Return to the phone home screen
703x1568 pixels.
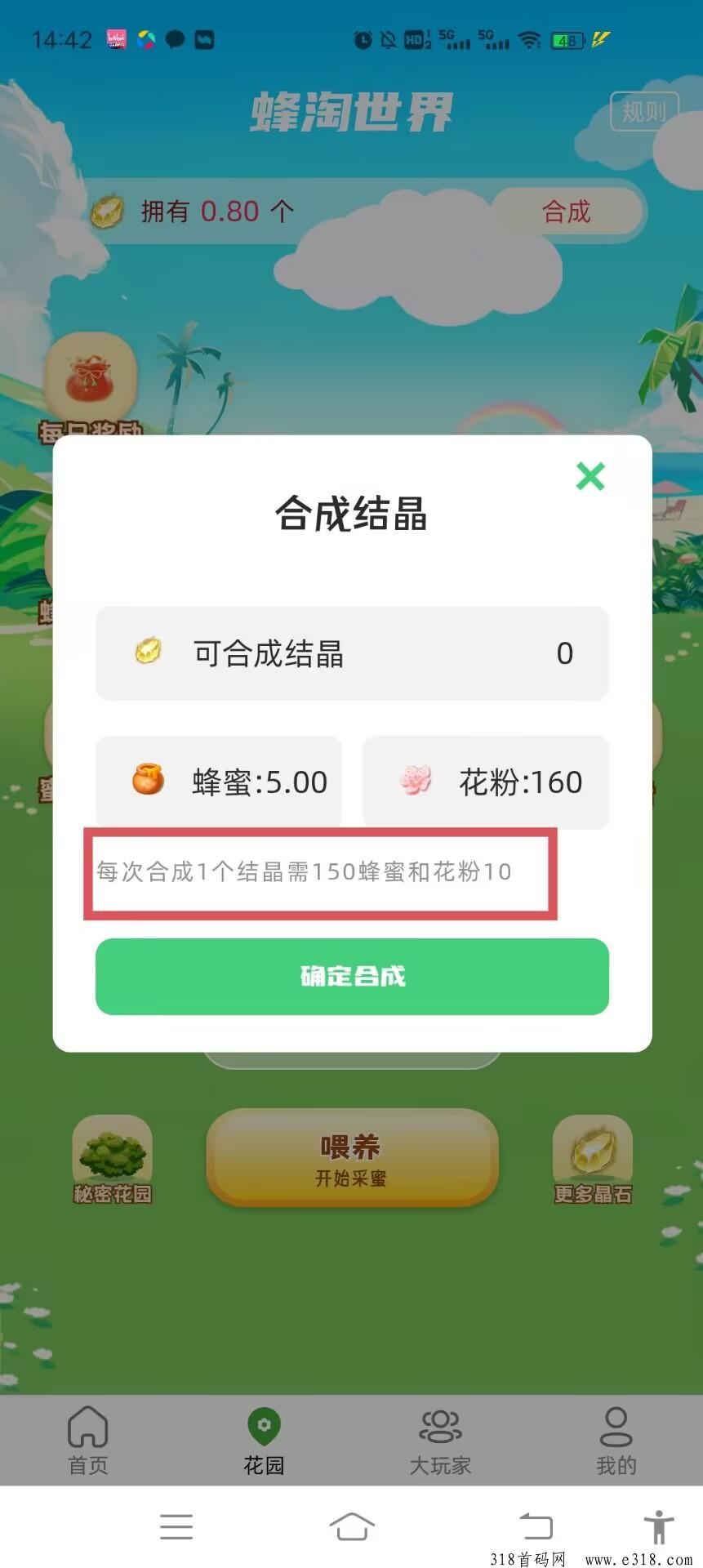(x=352, y=1526)
